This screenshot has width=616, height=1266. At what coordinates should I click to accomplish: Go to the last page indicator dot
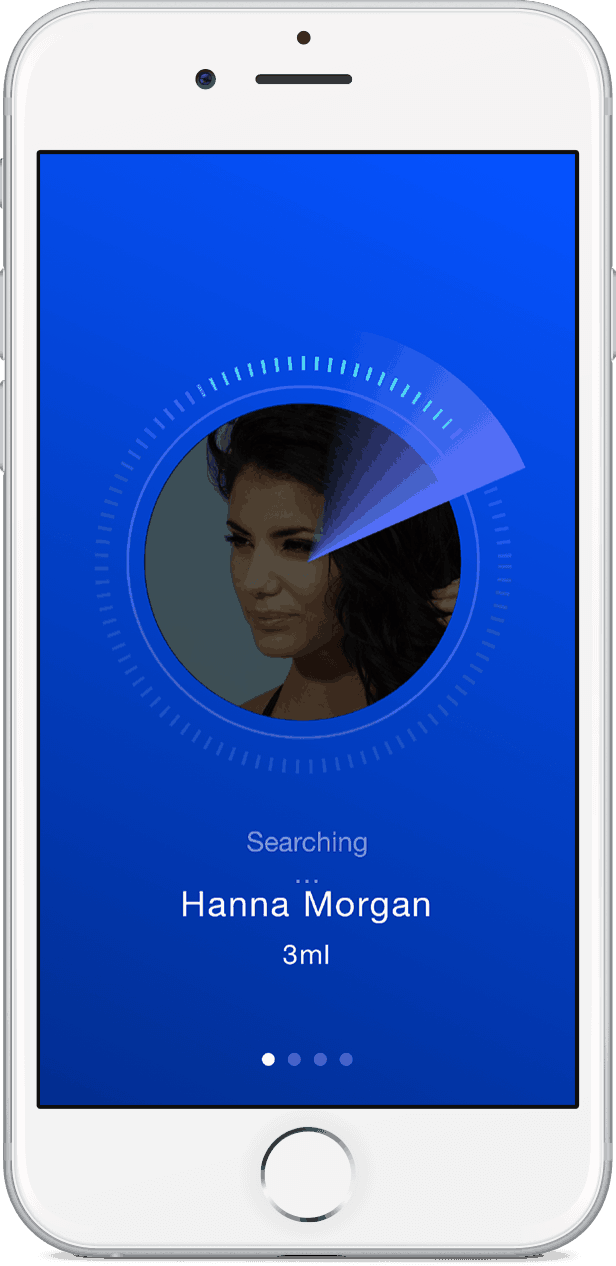346,1059
